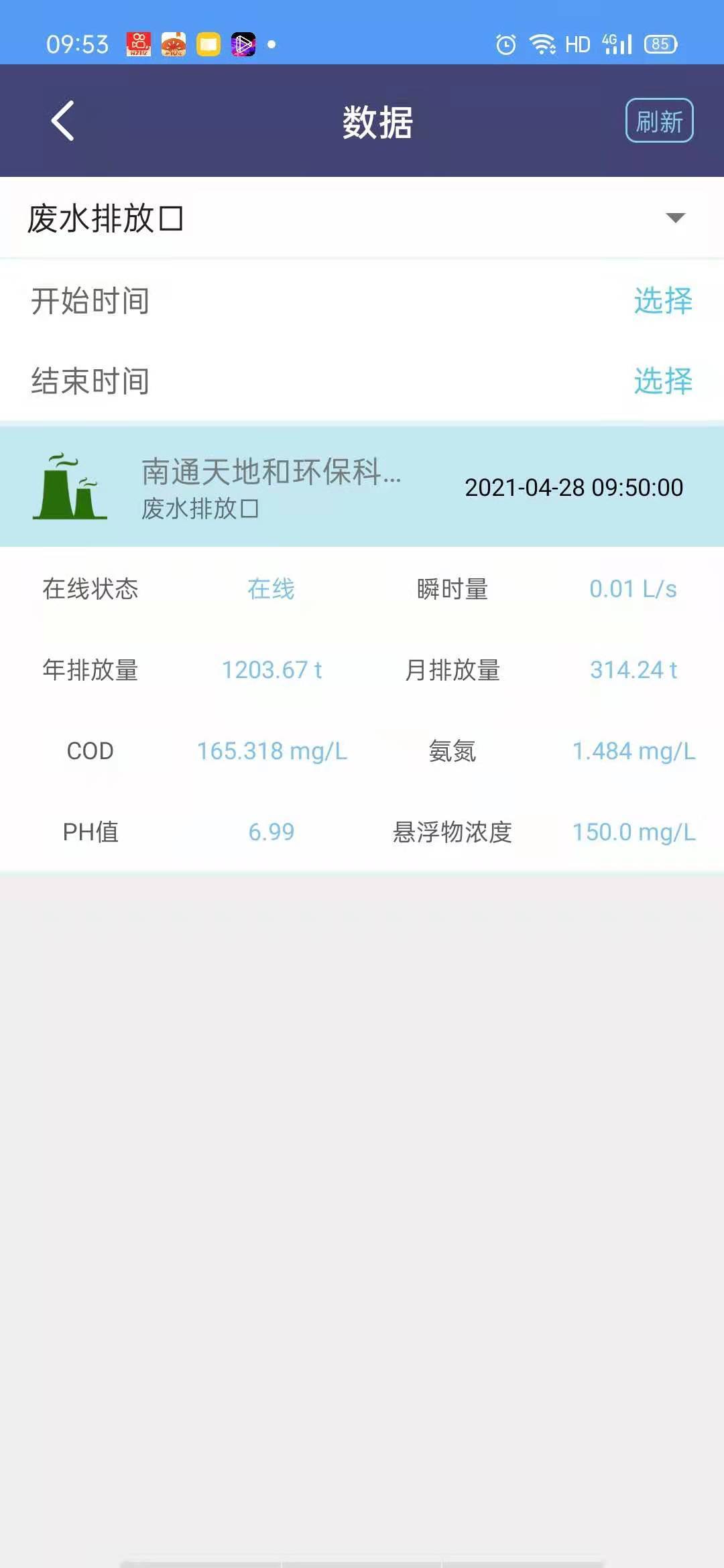Tap the 刷新 refresh button
This screenshot has height=1568, width=724.
point(659,121)
